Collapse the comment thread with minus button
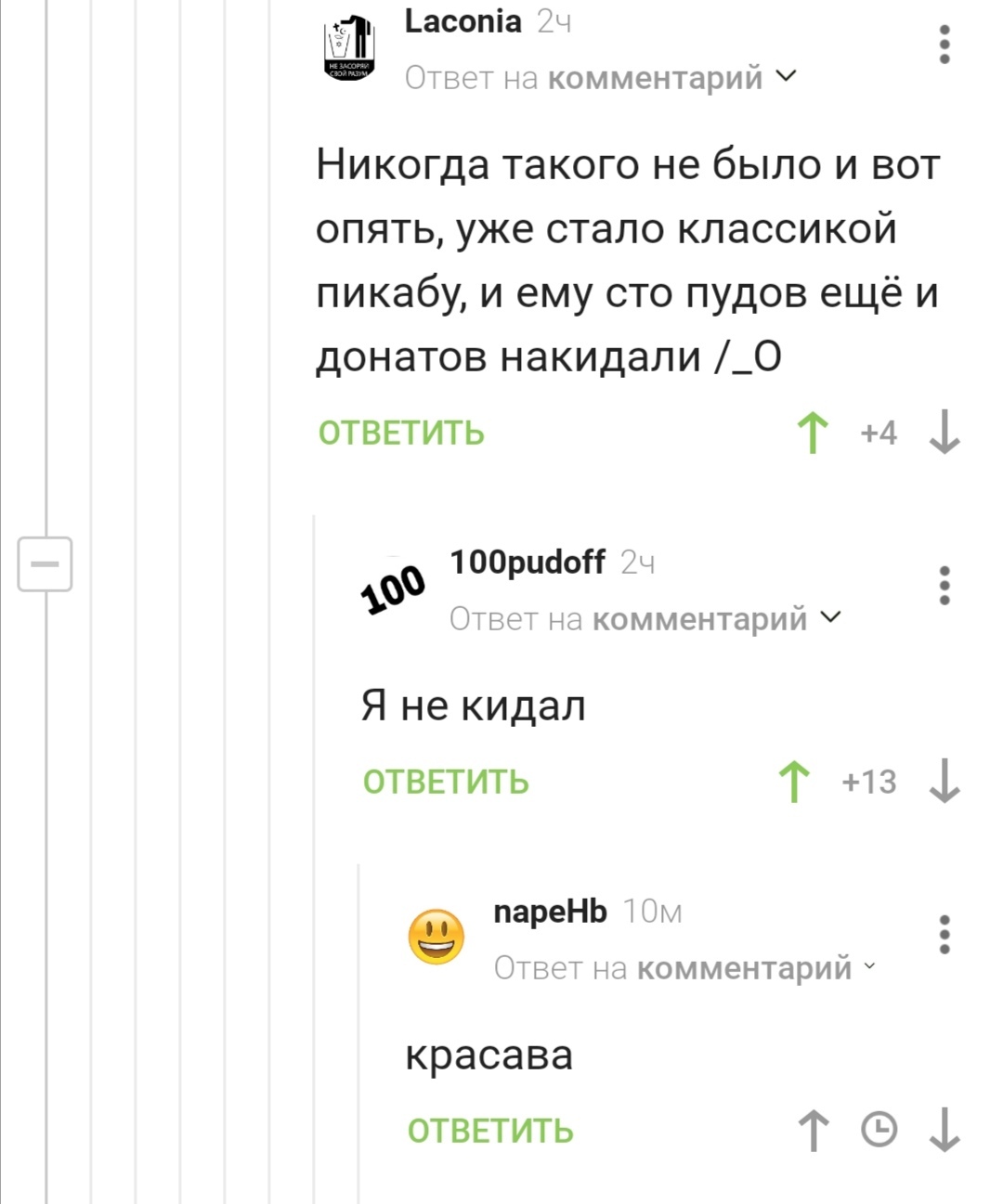1003x1204 pixels. tap(45, 563)
